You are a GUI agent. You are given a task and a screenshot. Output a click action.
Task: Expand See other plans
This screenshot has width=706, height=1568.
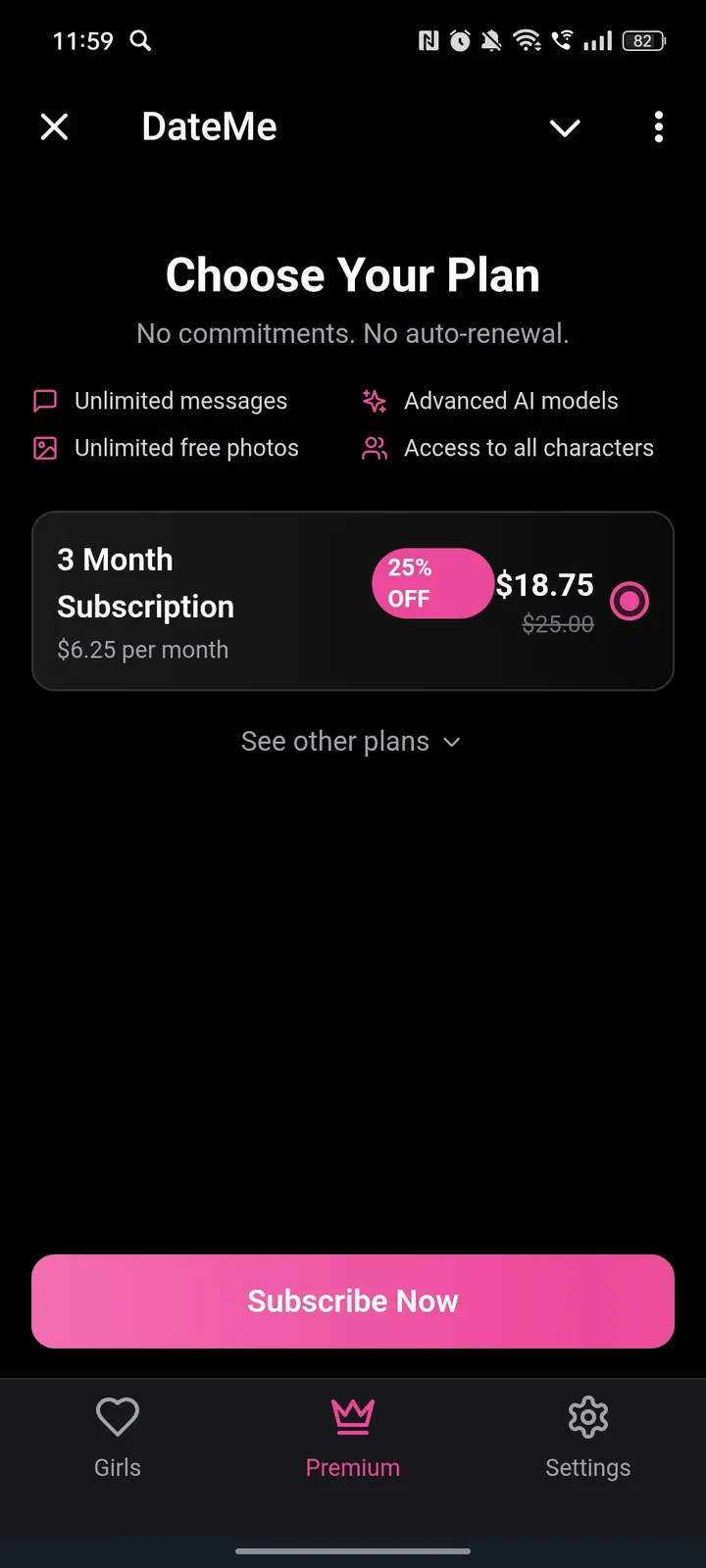352,741
